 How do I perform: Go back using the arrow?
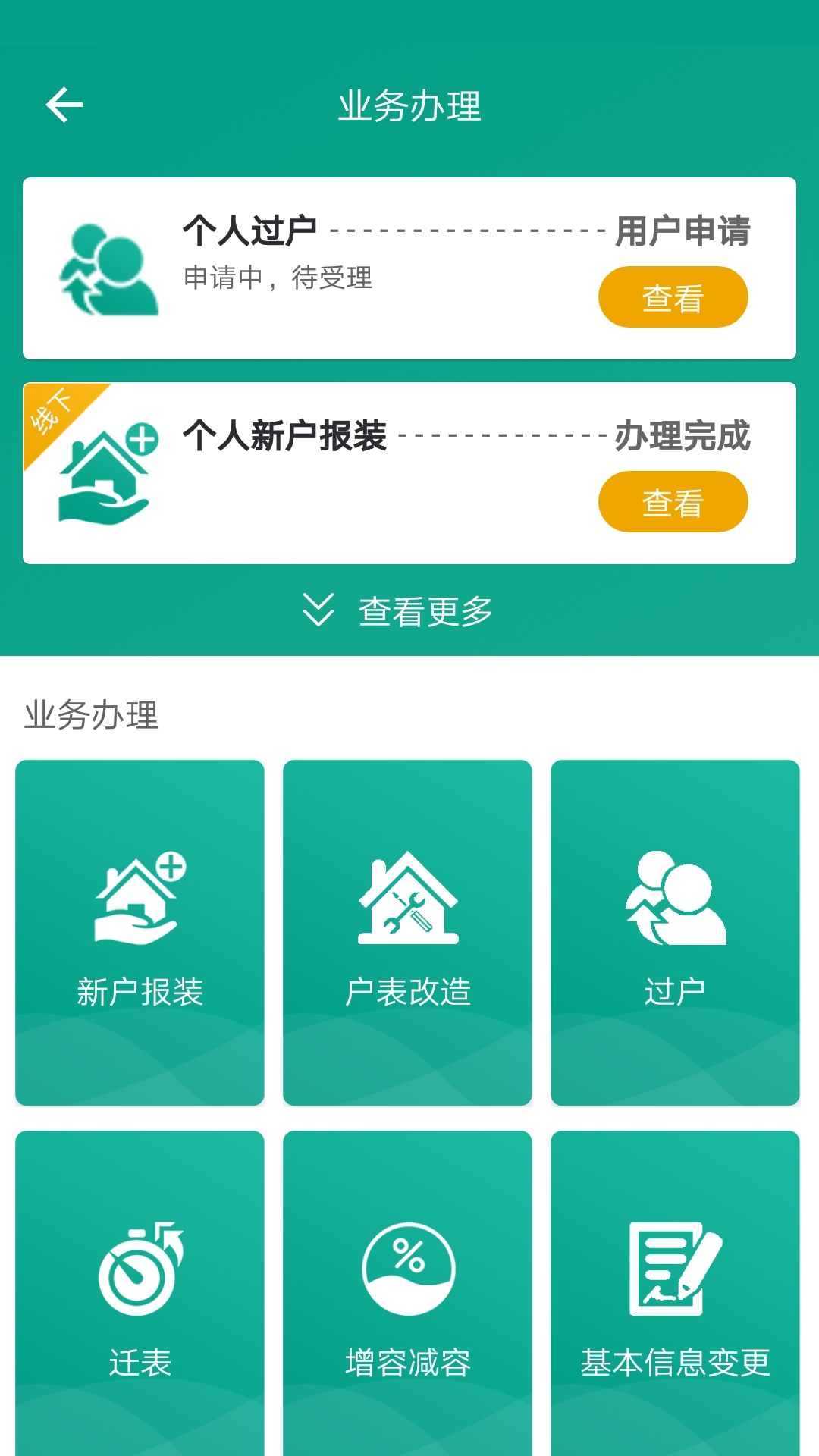click(x=64, y=105)
